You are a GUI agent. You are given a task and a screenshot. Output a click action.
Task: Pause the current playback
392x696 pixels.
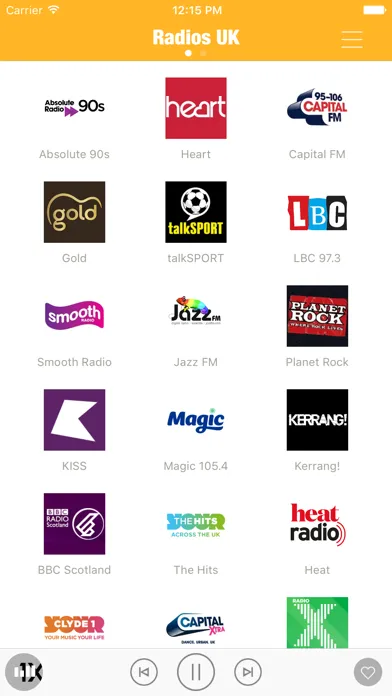(196, 672)
